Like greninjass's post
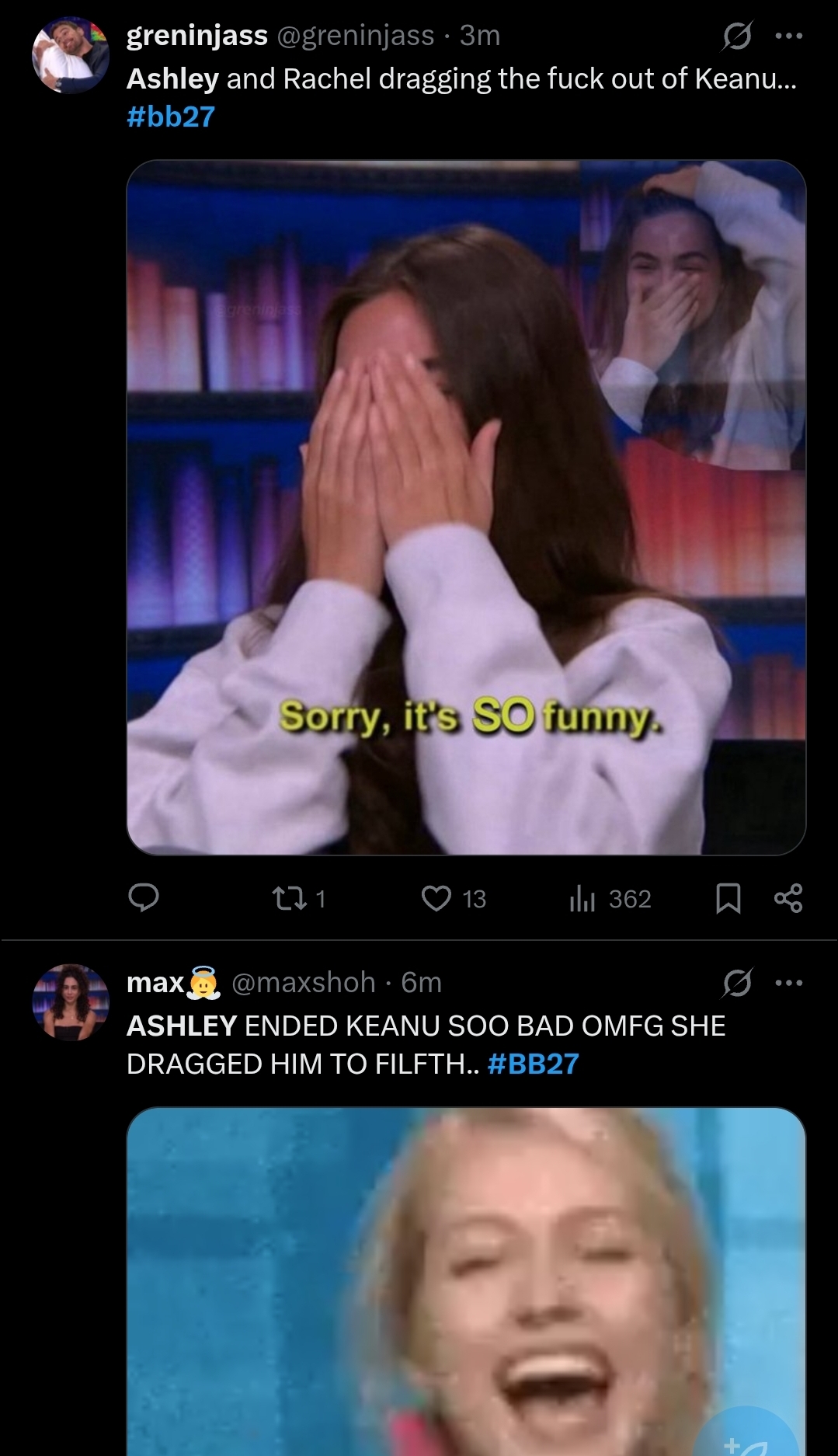Screen dimensions: 838x1456 [x=436, y=899]
